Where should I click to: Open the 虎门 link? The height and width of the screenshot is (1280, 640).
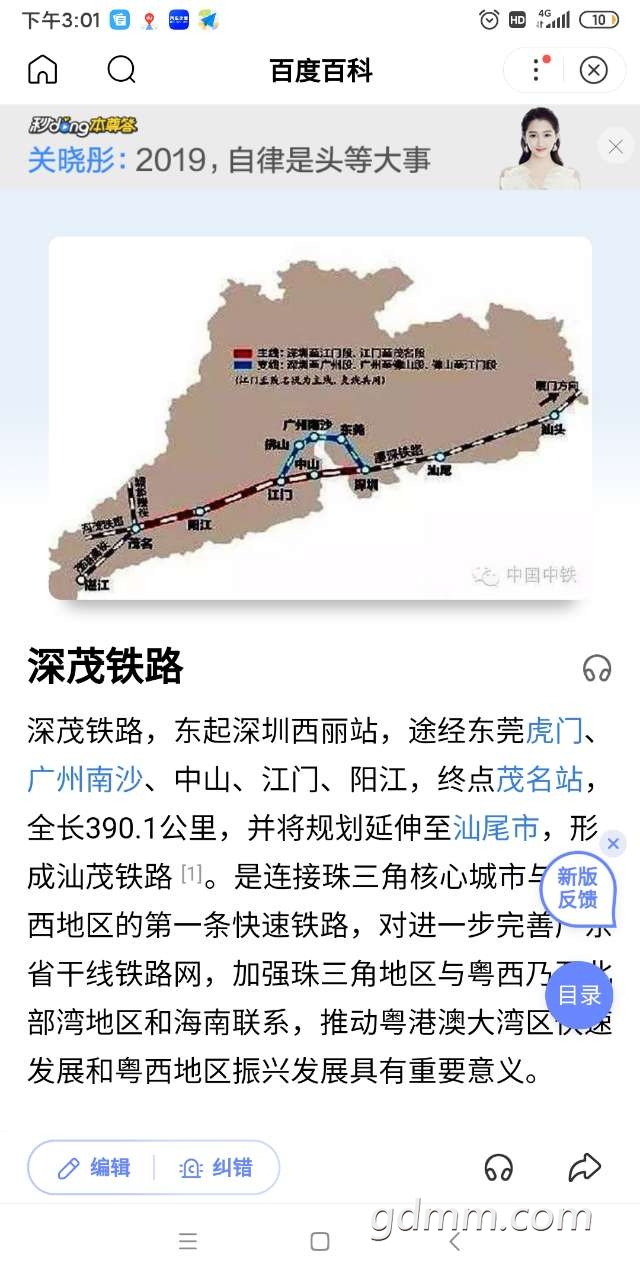coord(554,730)
